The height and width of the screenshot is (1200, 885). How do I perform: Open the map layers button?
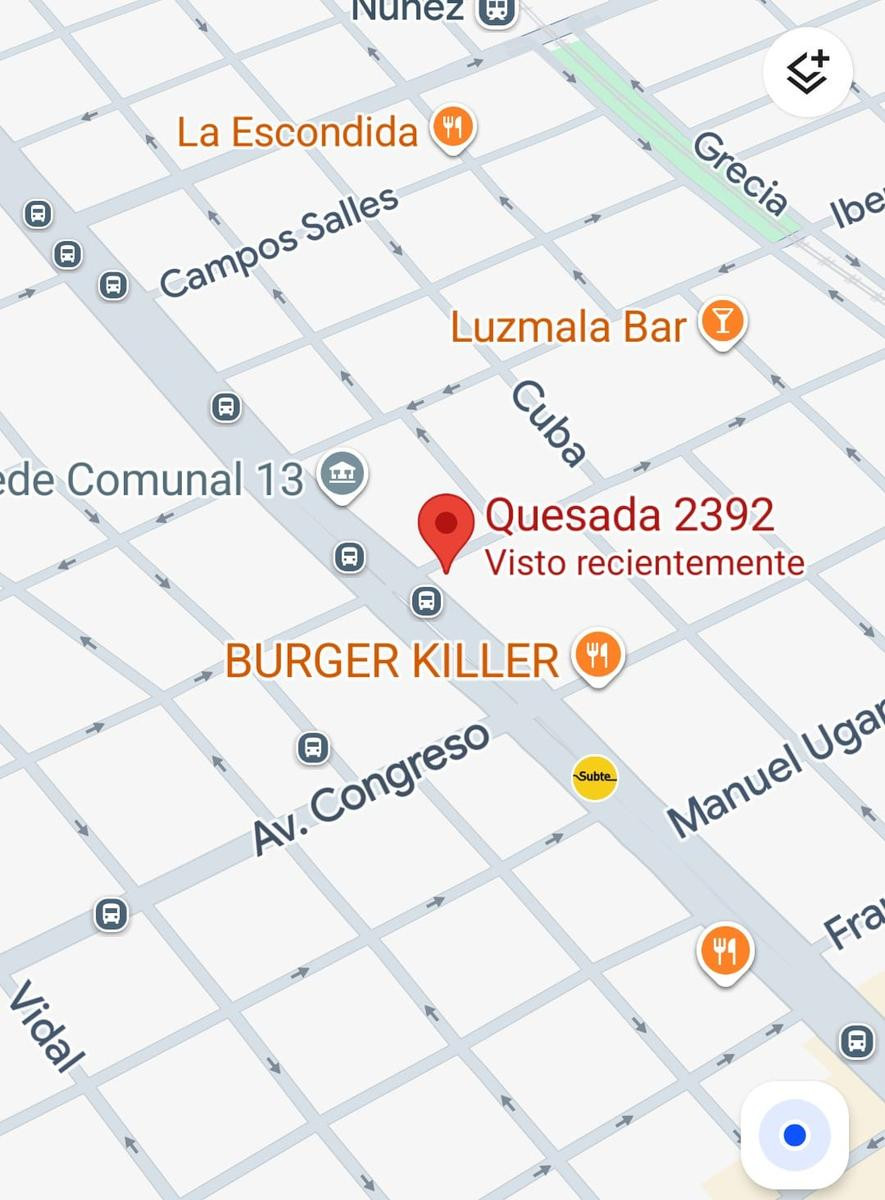(x=807, y=72)
